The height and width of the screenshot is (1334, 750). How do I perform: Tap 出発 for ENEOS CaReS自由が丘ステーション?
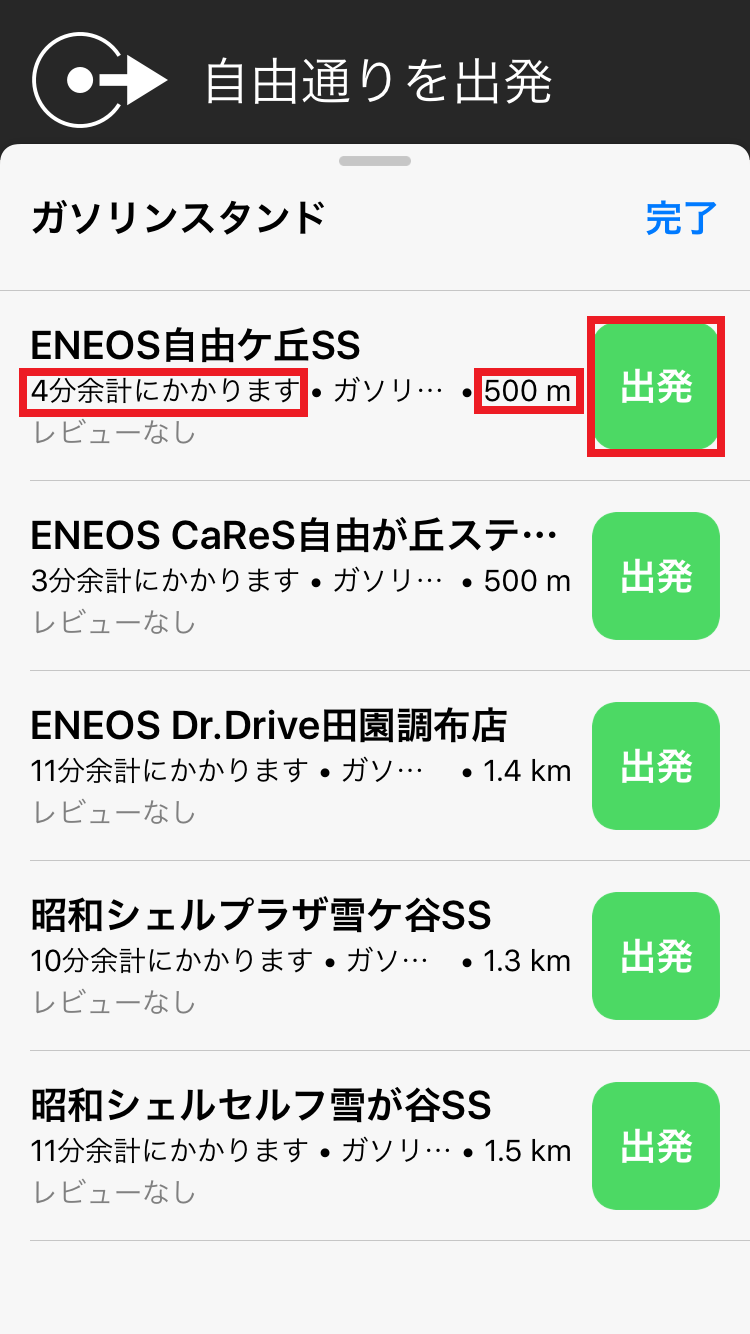[656, 576]
